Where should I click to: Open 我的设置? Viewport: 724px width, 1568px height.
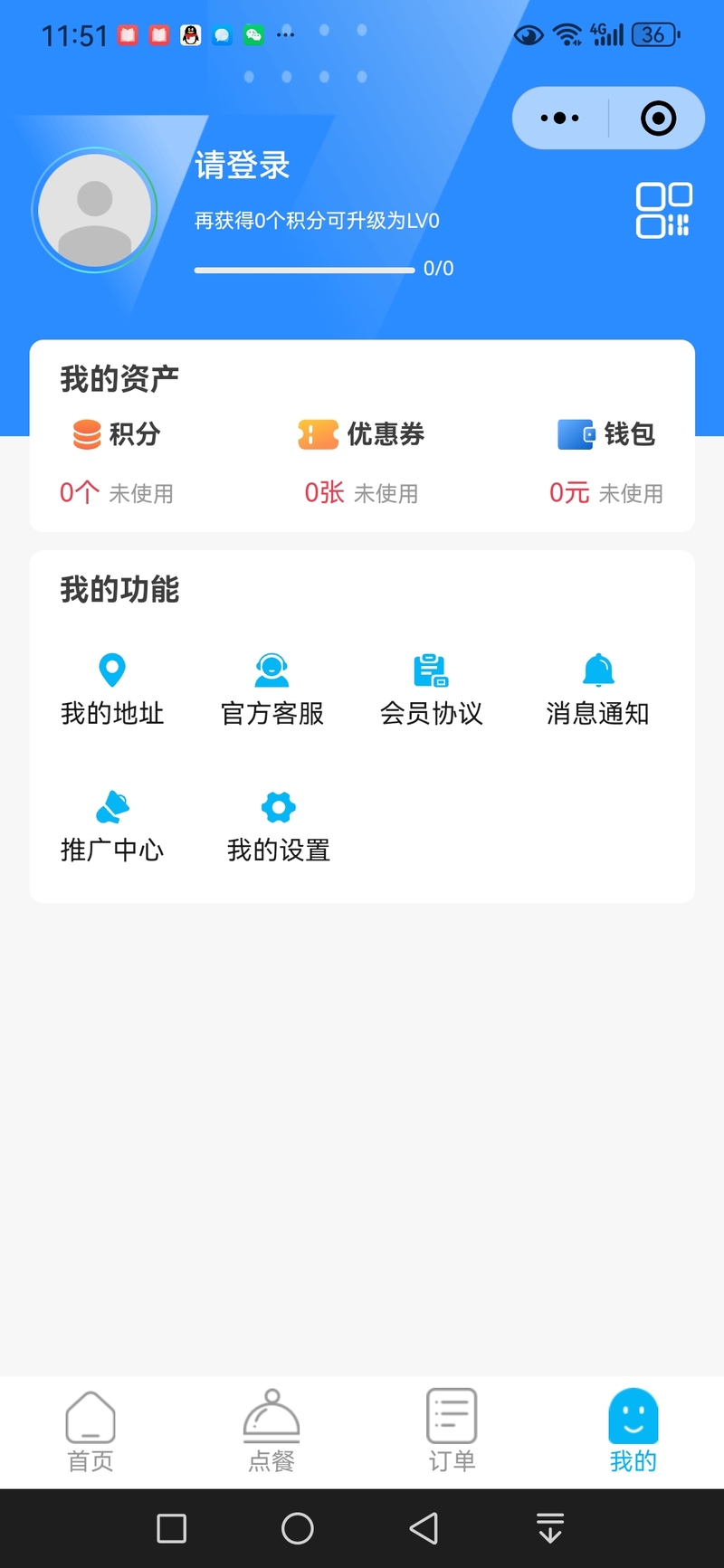click(x=279, y=827)
